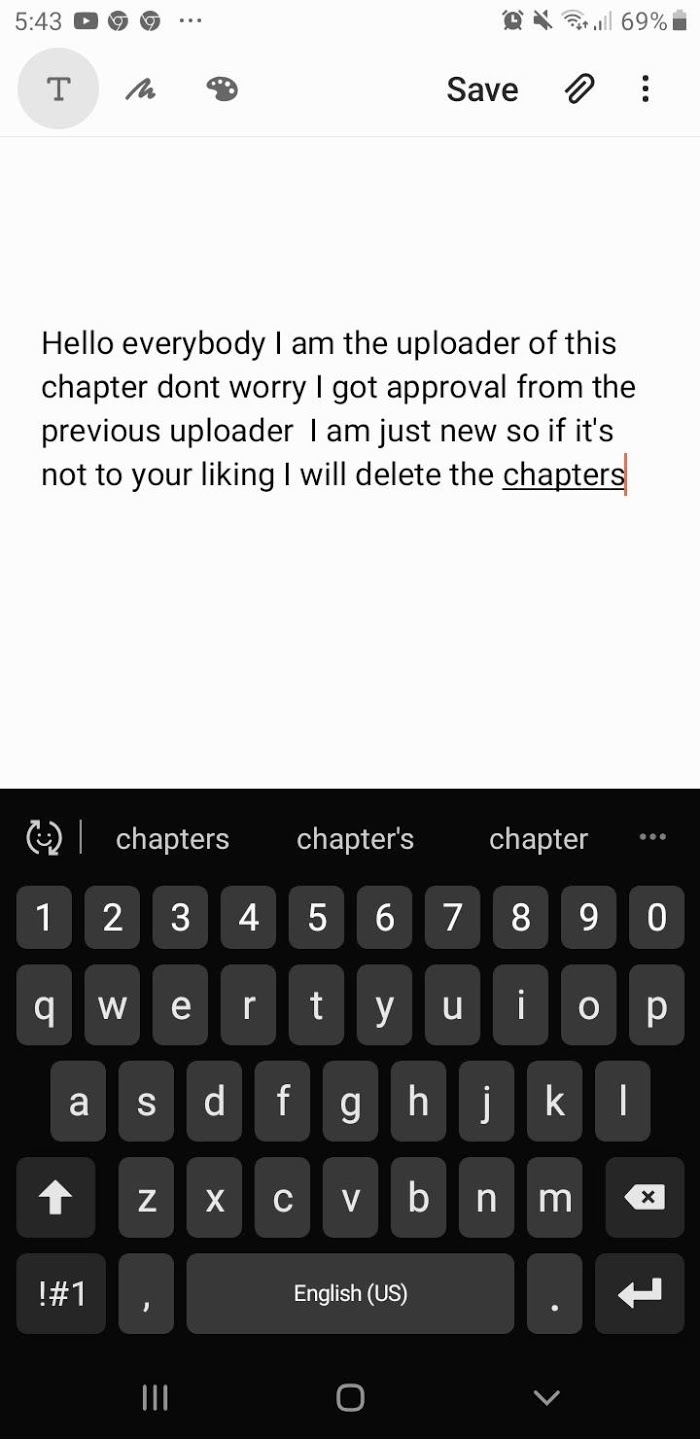This screenshot has height=1439, width=700.
Task: Open the emoji keyboard icon
Action: tap(43, 837)
